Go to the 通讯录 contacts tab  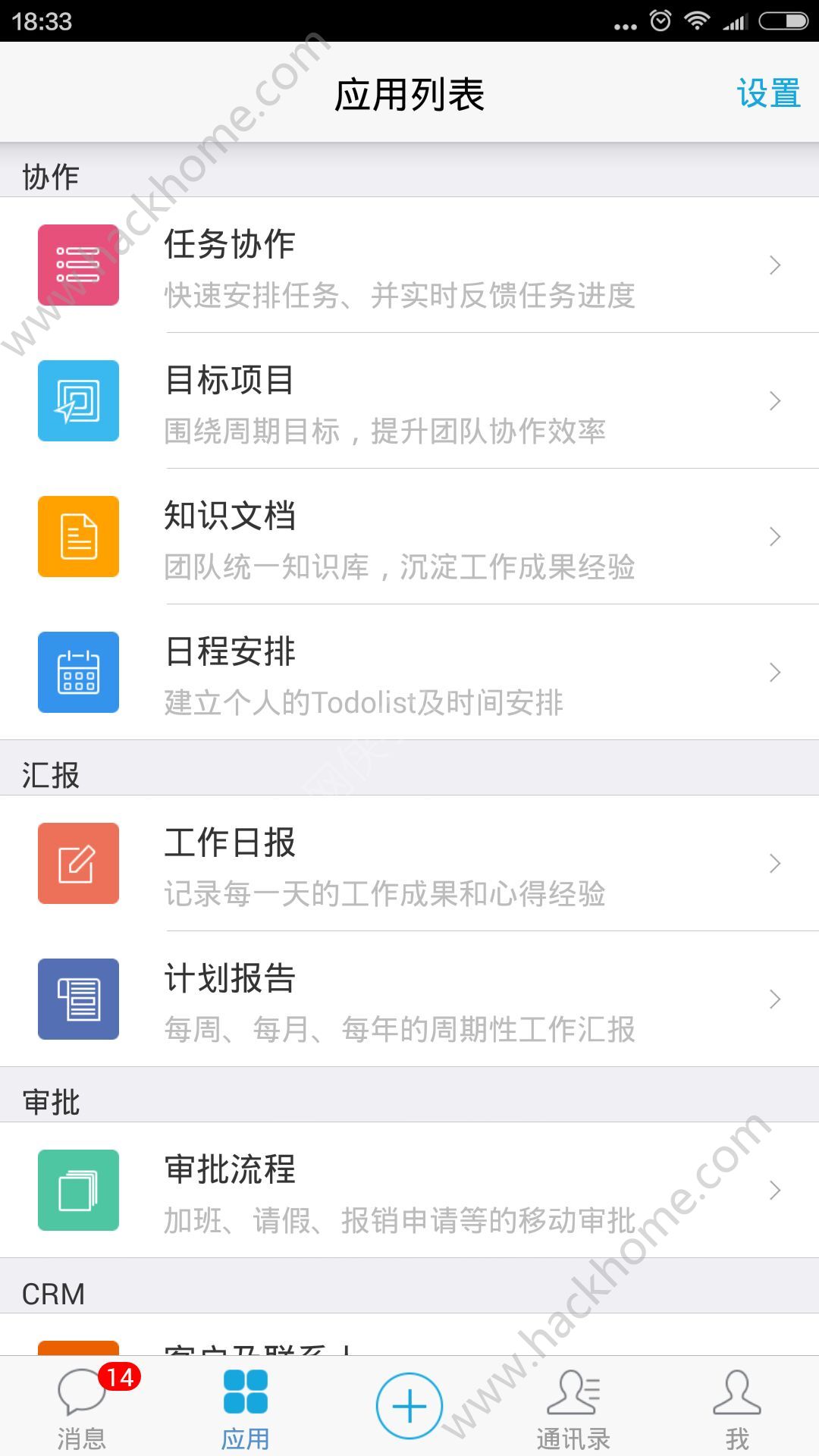click(573, 1407)
